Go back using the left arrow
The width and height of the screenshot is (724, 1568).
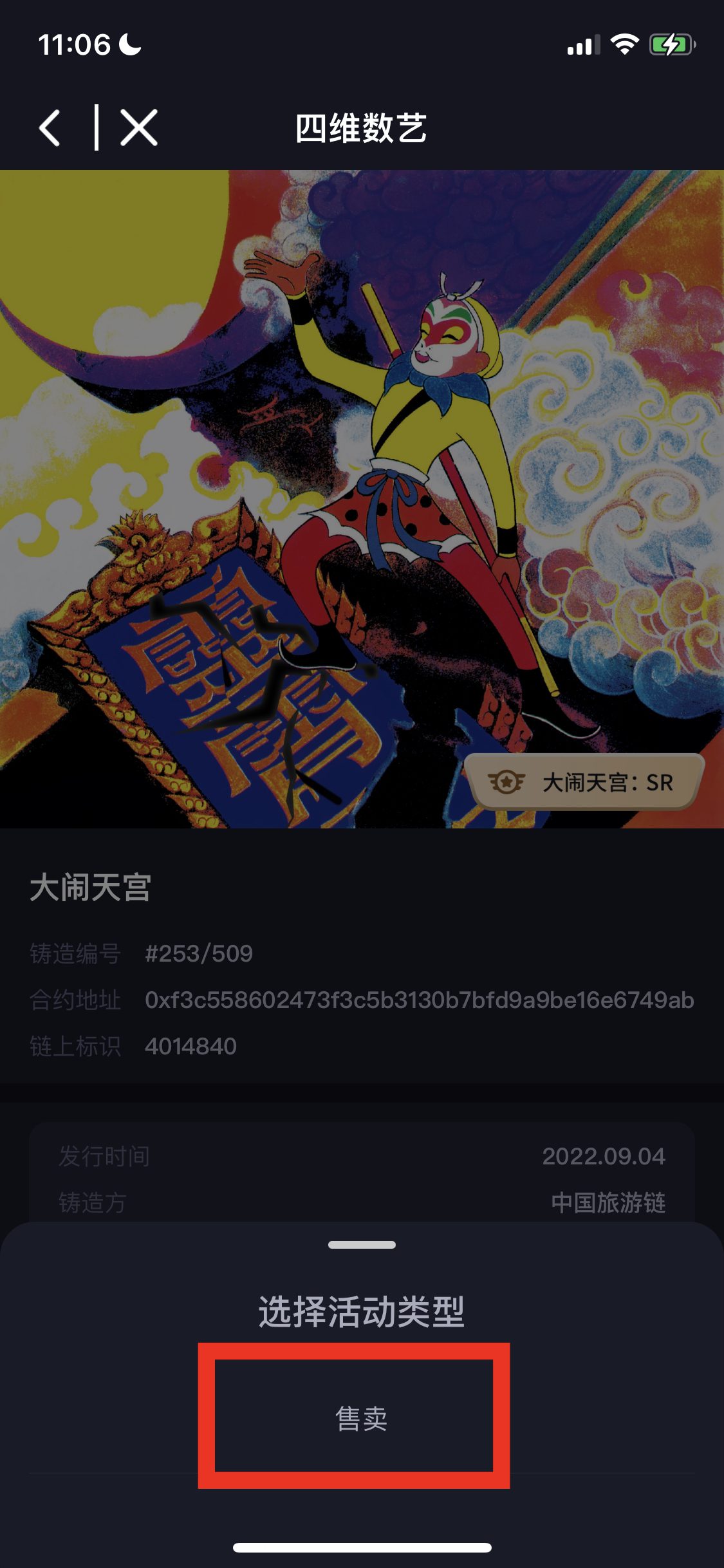(50, 128)
